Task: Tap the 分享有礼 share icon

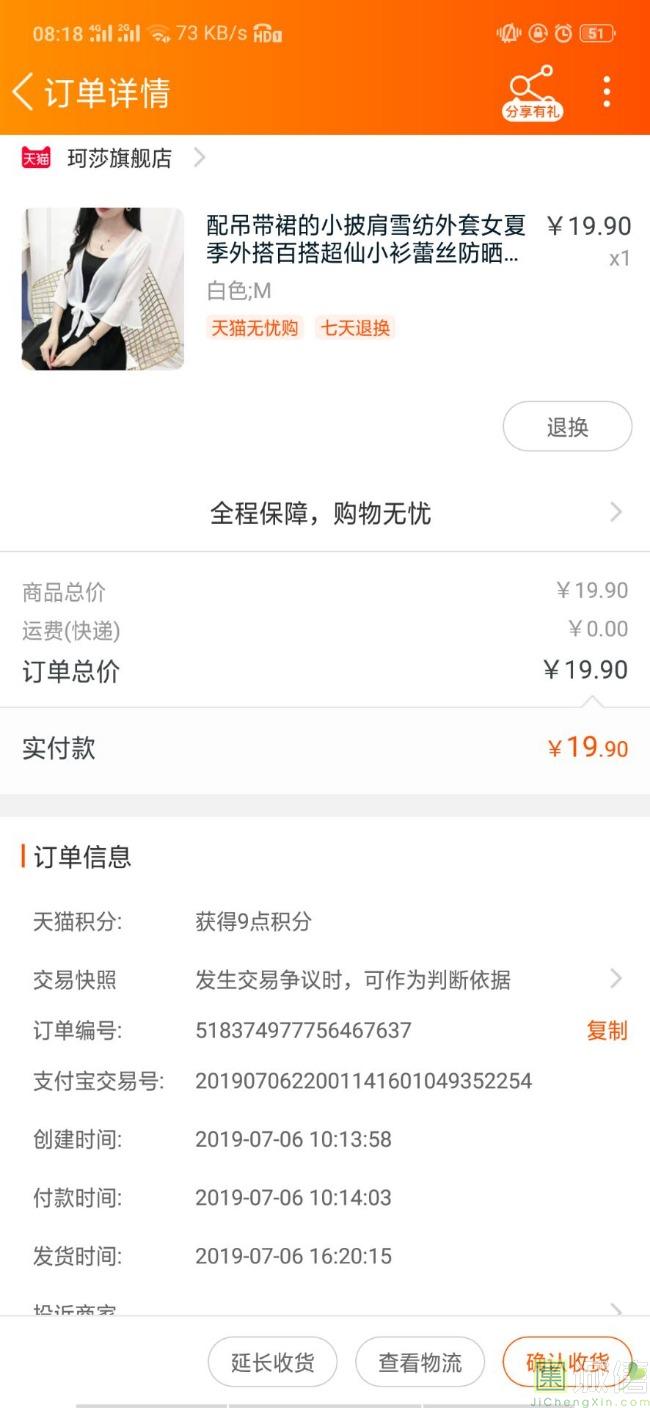Action: point(532,93)
